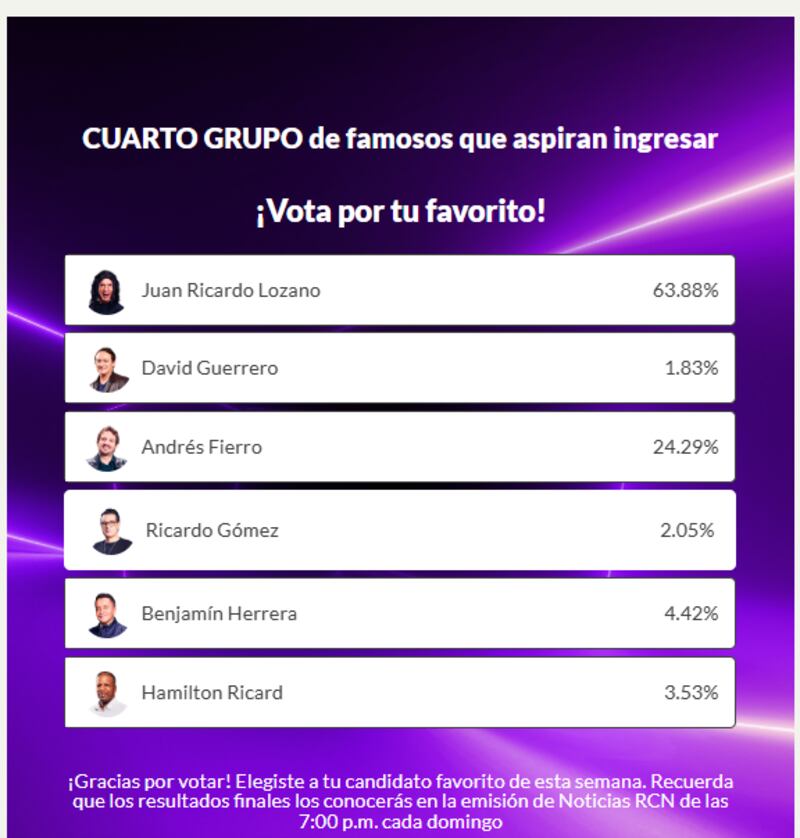Pick Ricardo Gómez as favorite
The image size is (800, 838).
point(399,530)
